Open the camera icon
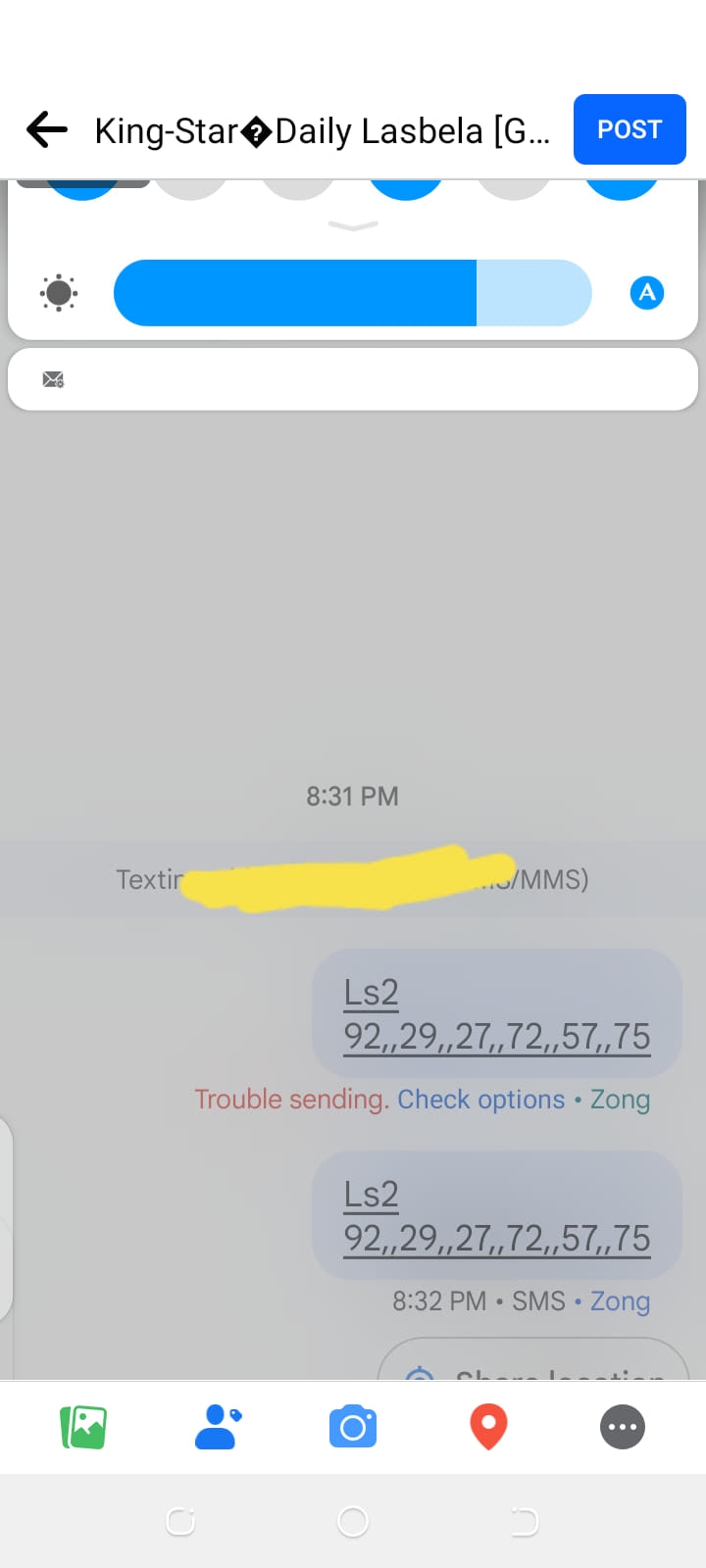Viewport: 706px width, 1568px height. click(353, 1427)
